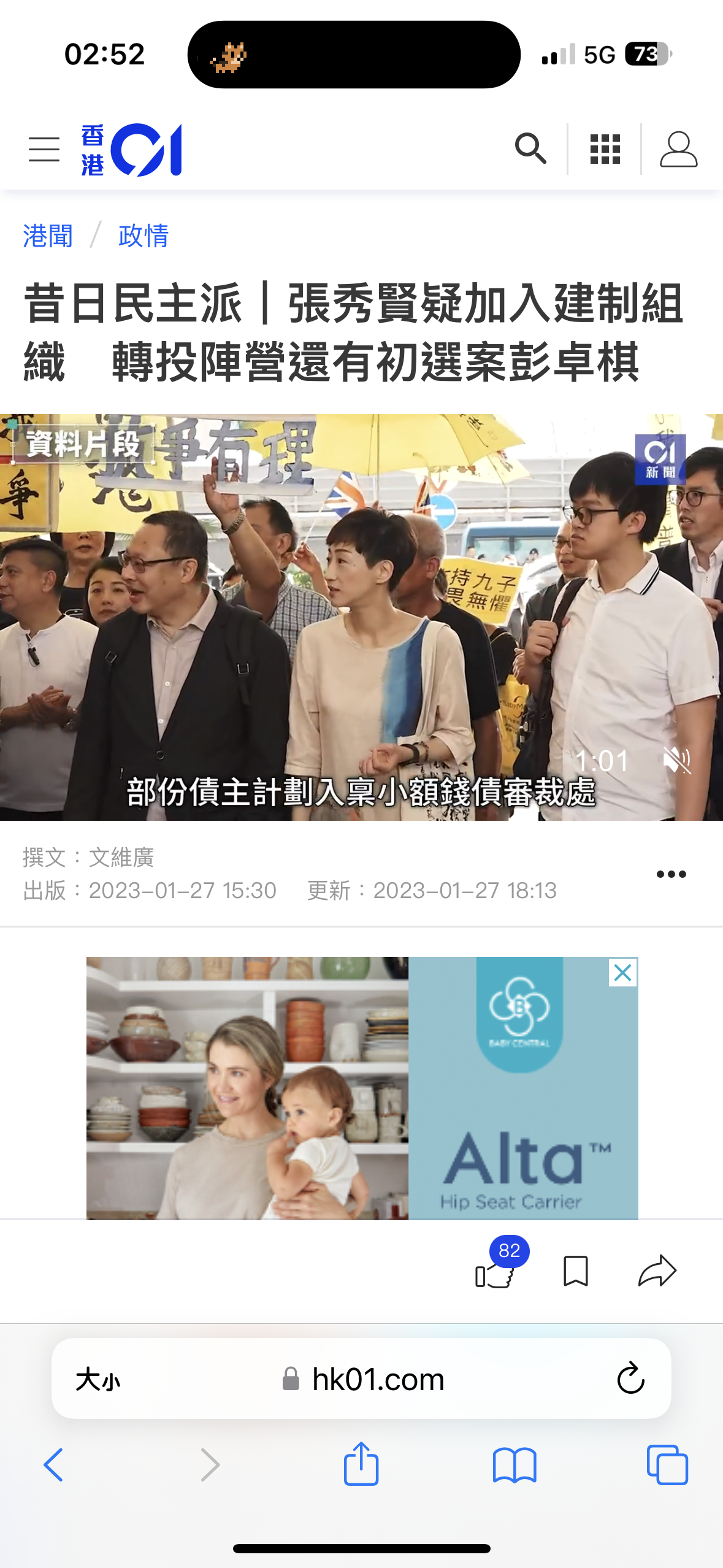Open the user profile icon
The height and width of the screenshot is (1568, 723).
point(678,149)
